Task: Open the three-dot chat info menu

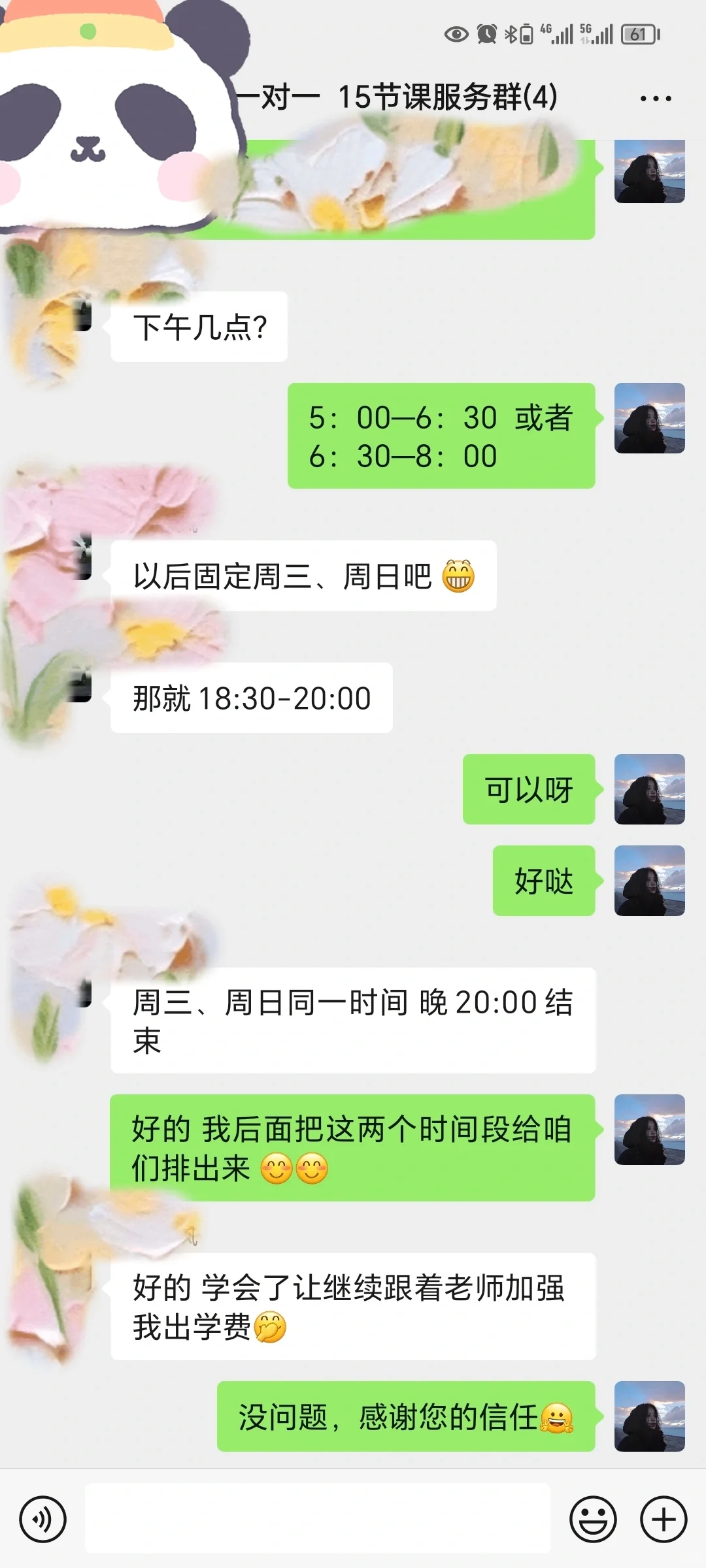Action: pos(656,99)
